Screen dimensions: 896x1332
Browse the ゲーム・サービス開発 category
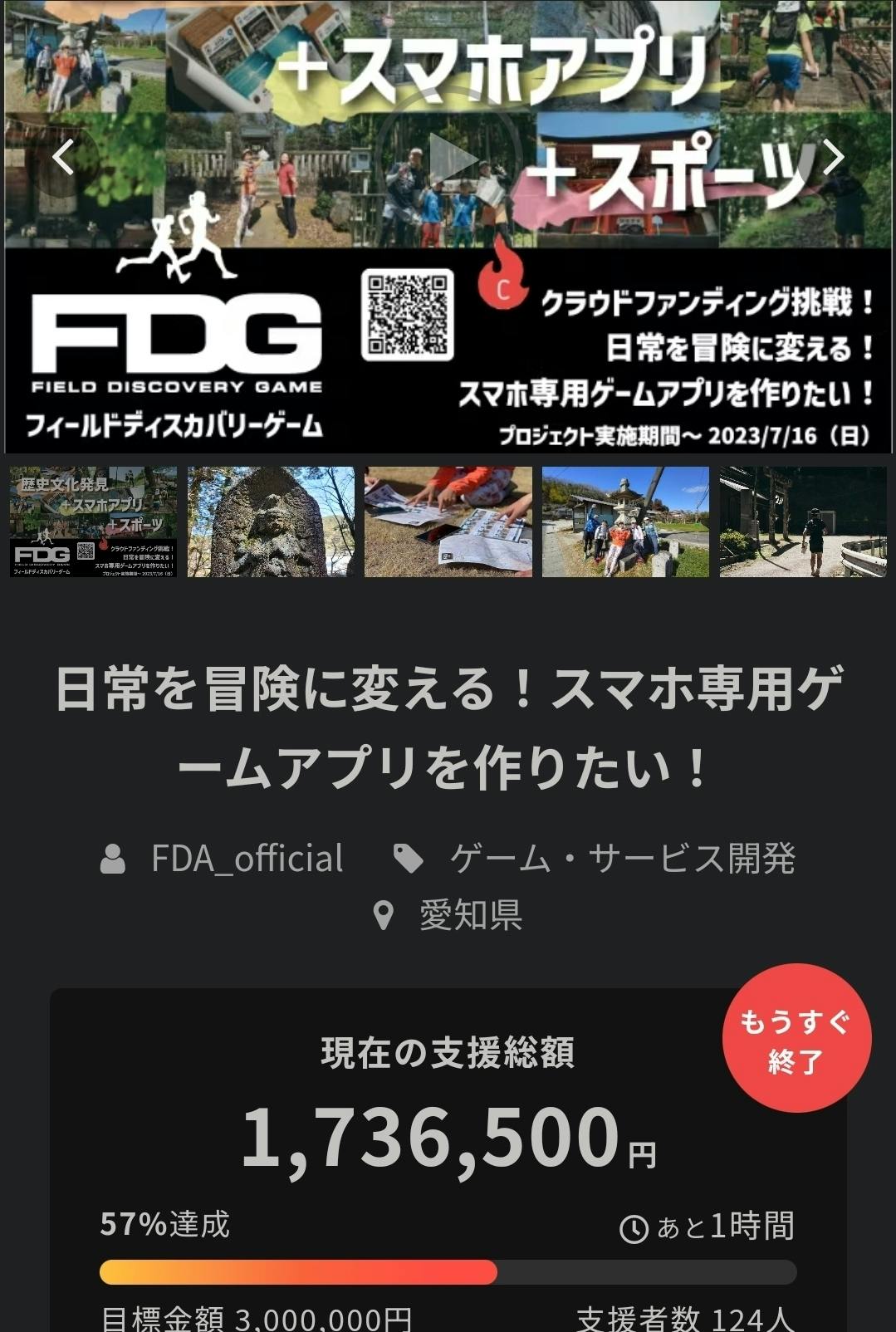coord(622,859)
